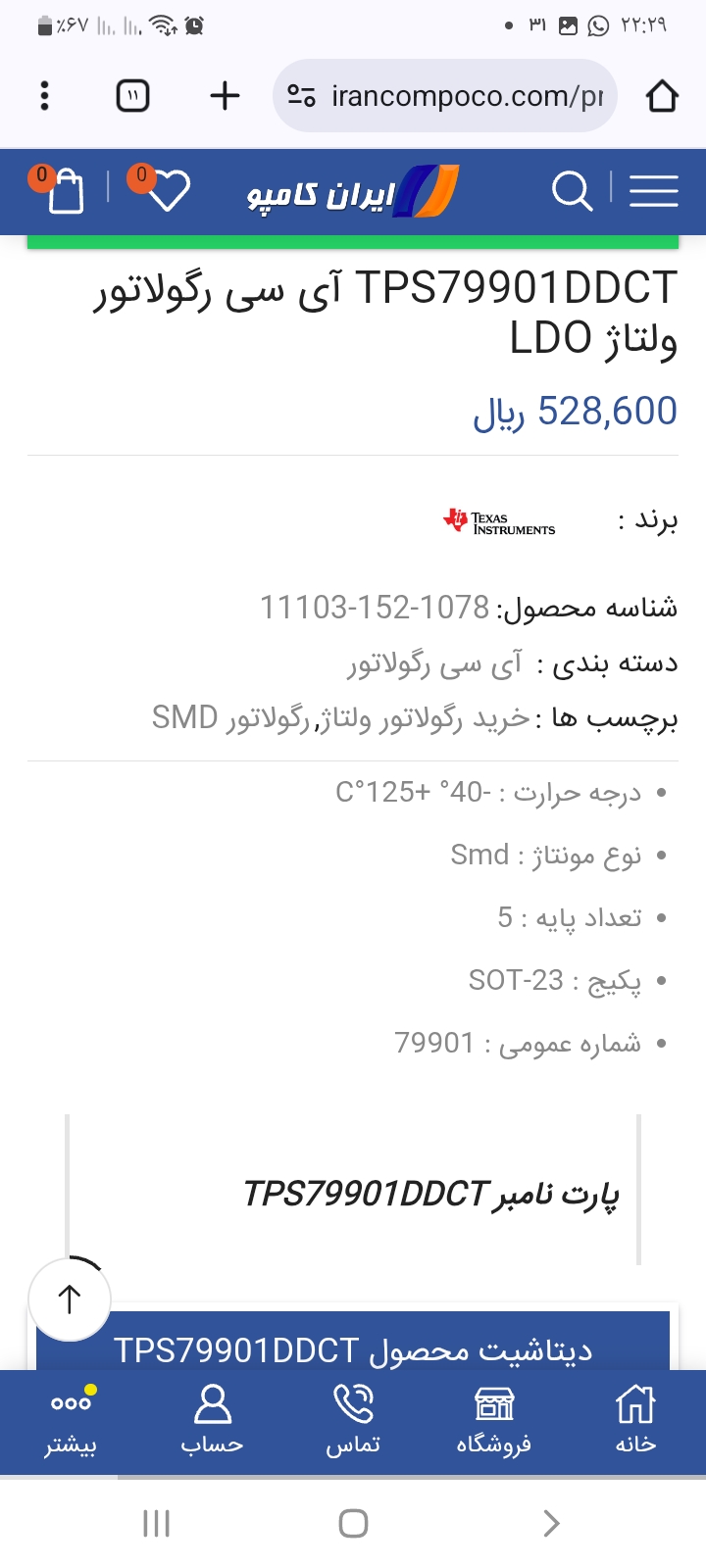Open the browser overflow menu
The width and height of the screenshot is (706, 1568).
click(x=44, y=96)
